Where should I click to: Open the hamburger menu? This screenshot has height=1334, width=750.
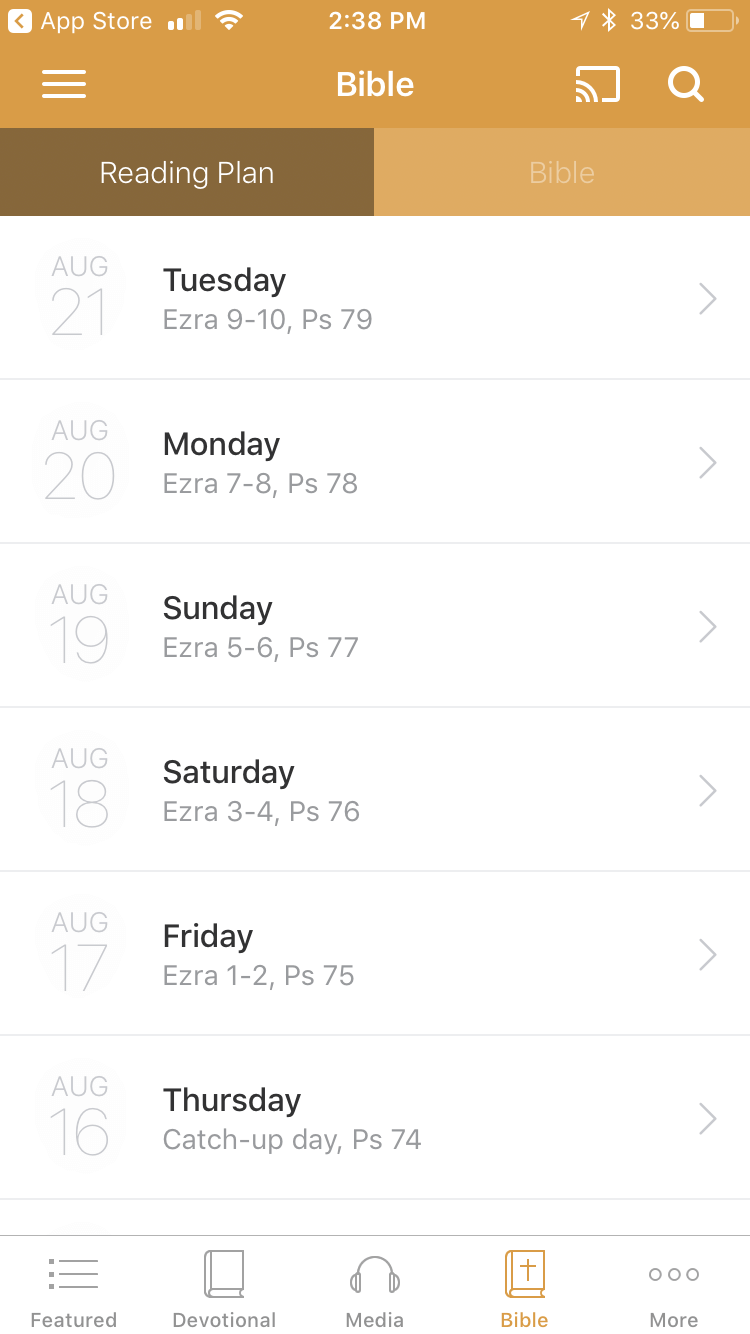(64, 84)
